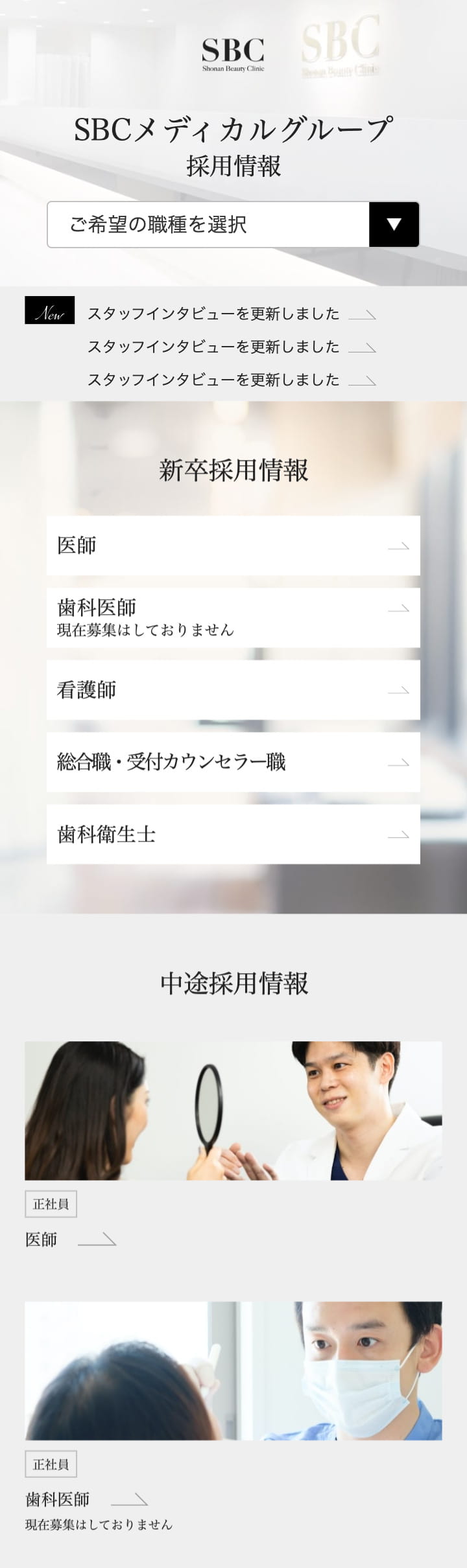
Task: Open 総合職・受付カウンセラー職 recruitment row
Action: (233, 762)
